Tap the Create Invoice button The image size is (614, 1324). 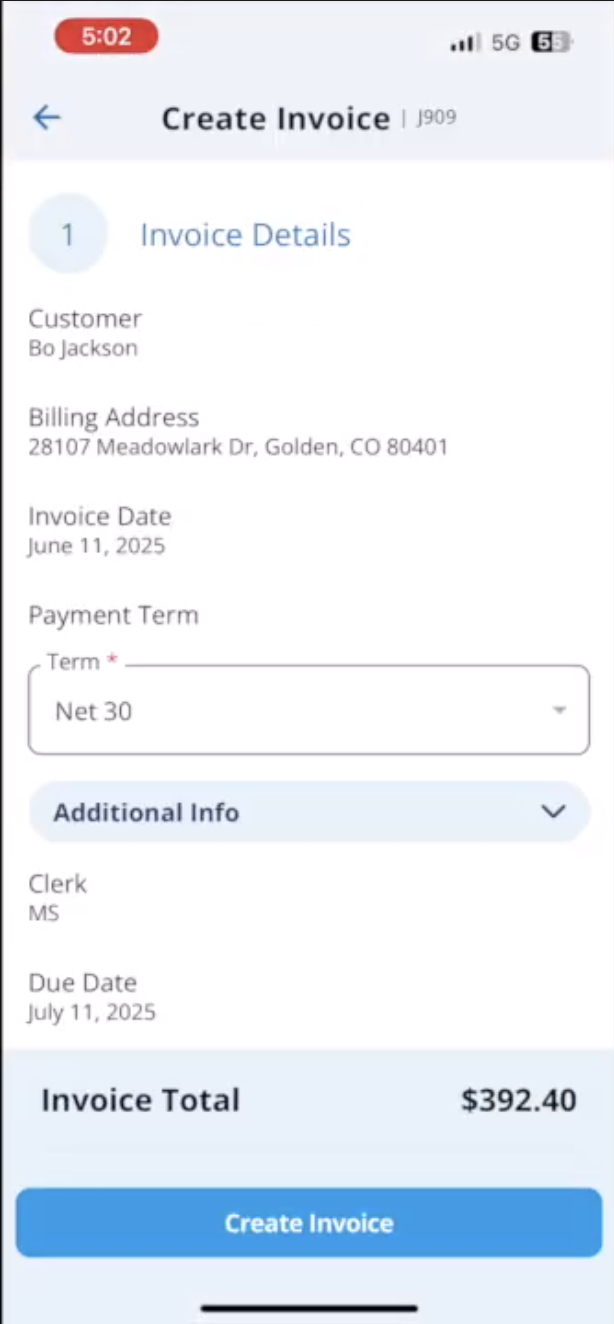[309, 1222]
